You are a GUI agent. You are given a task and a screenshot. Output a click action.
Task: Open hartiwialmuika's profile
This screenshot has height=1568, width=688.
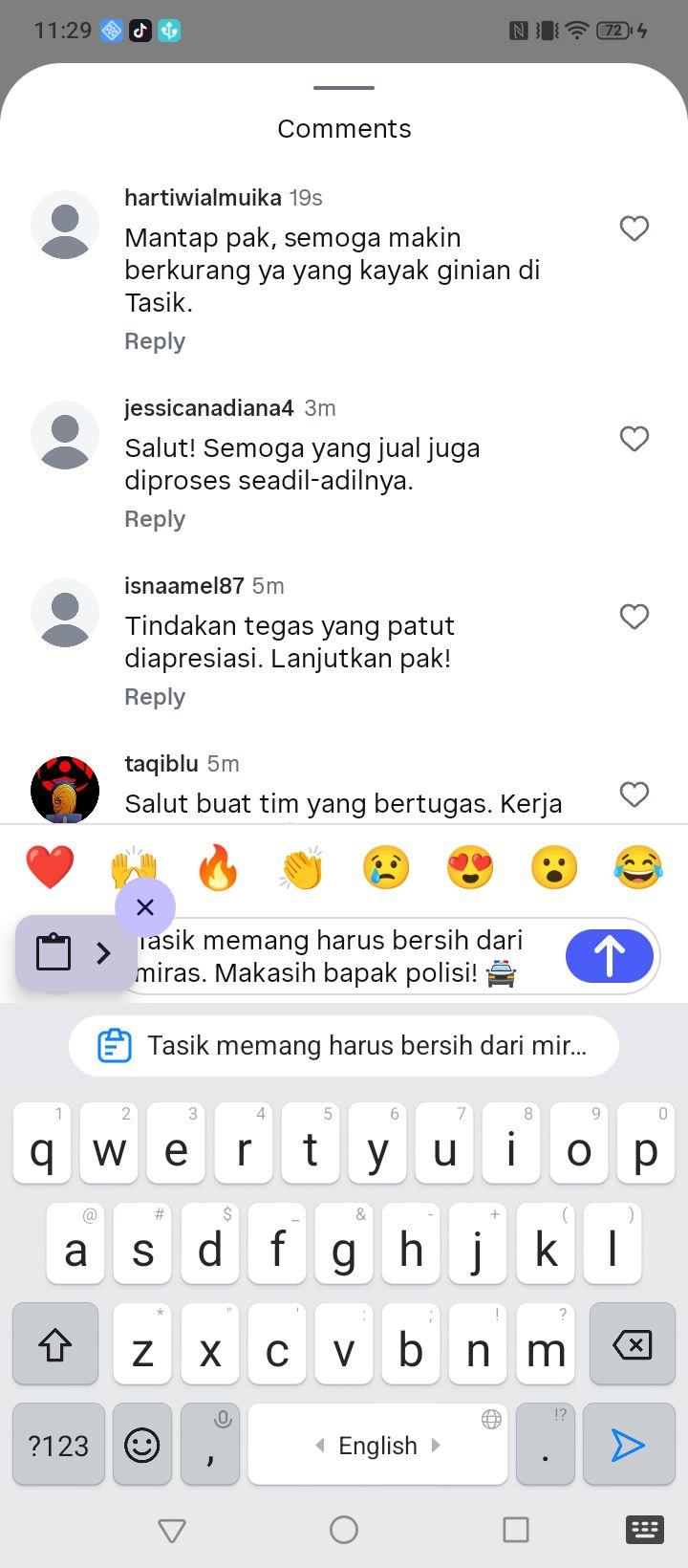coord(203,198)
